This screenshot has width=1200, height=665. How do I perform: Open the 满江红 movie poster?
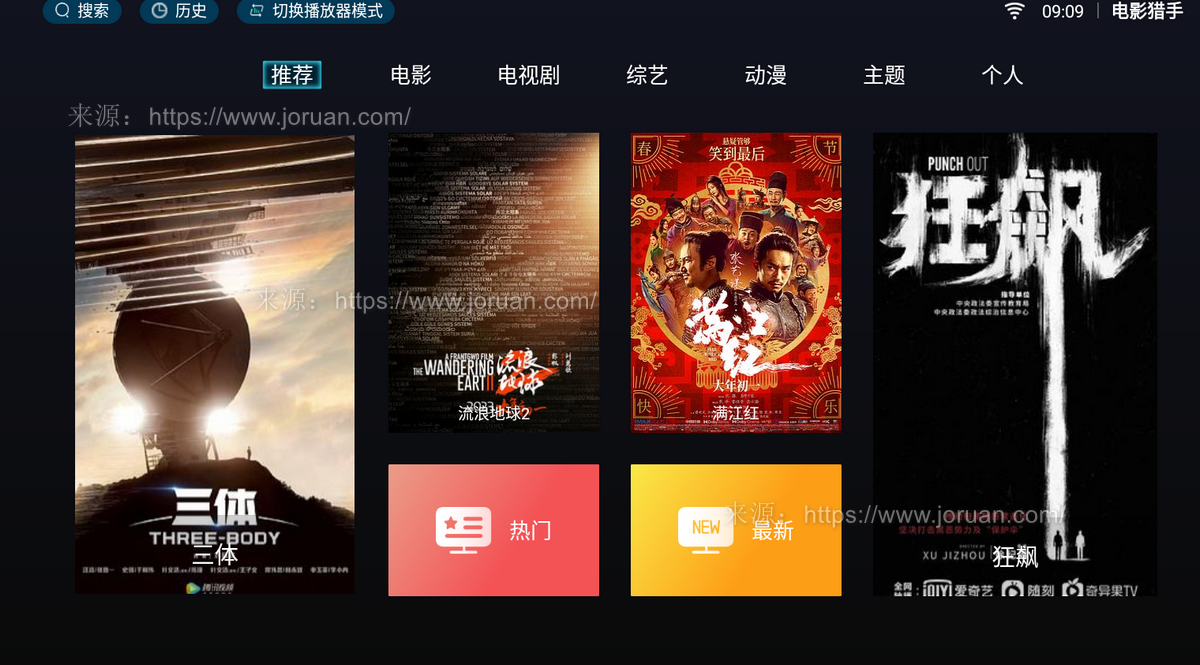pyautogui.click(x=736, y=283)
